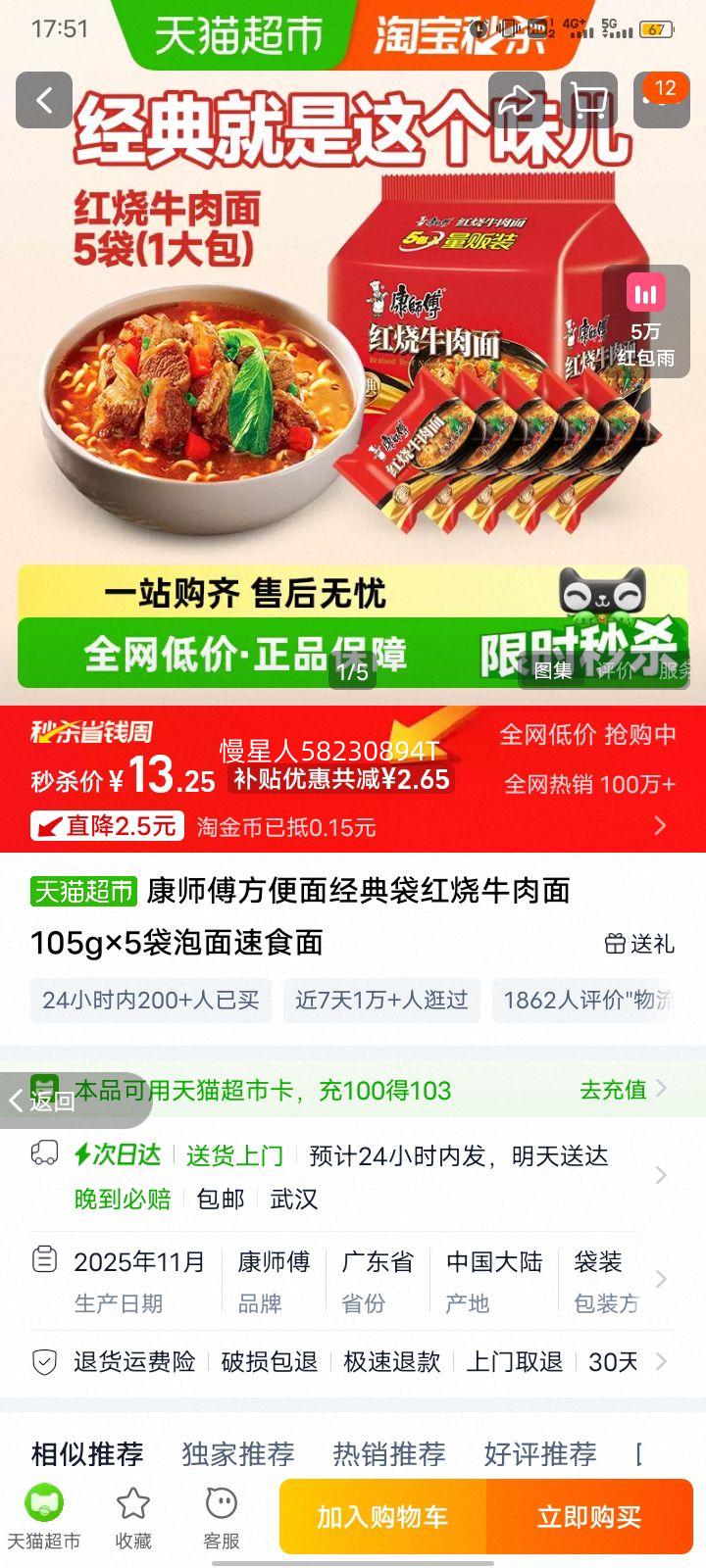This screenshot has width=706, height=1568.
Task: Tap the 立即购买 buy now button
Action: click(x=589, y=1517)
